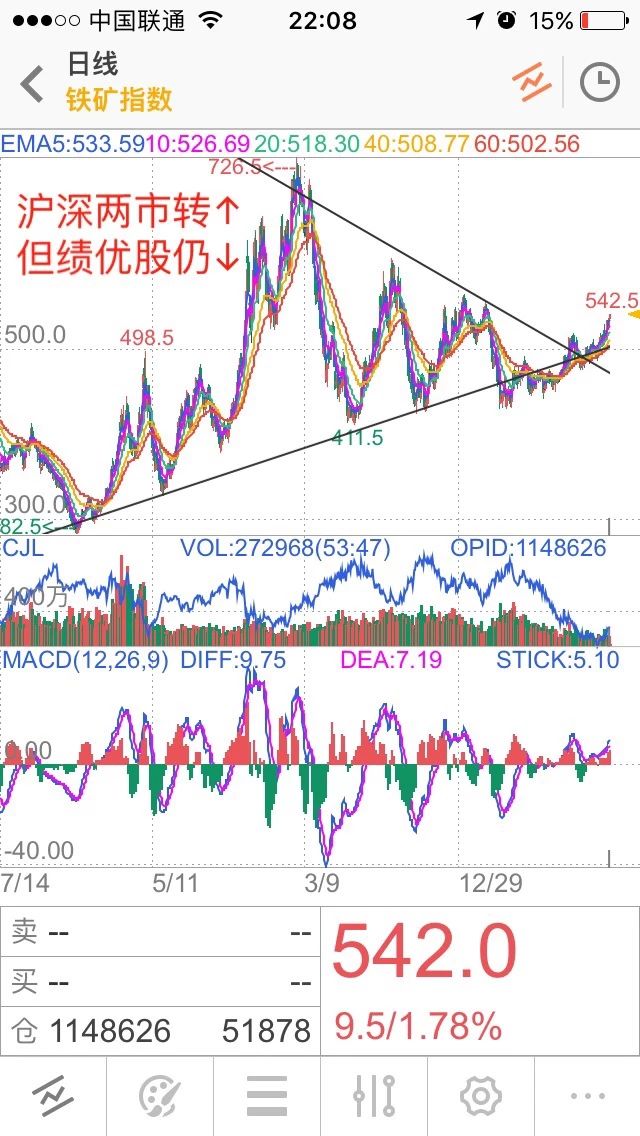This screenshot has height=1136, width=640.
Task: Open the indicator sliders tab
Action: pyautogui.click(x=374, y=1096)
